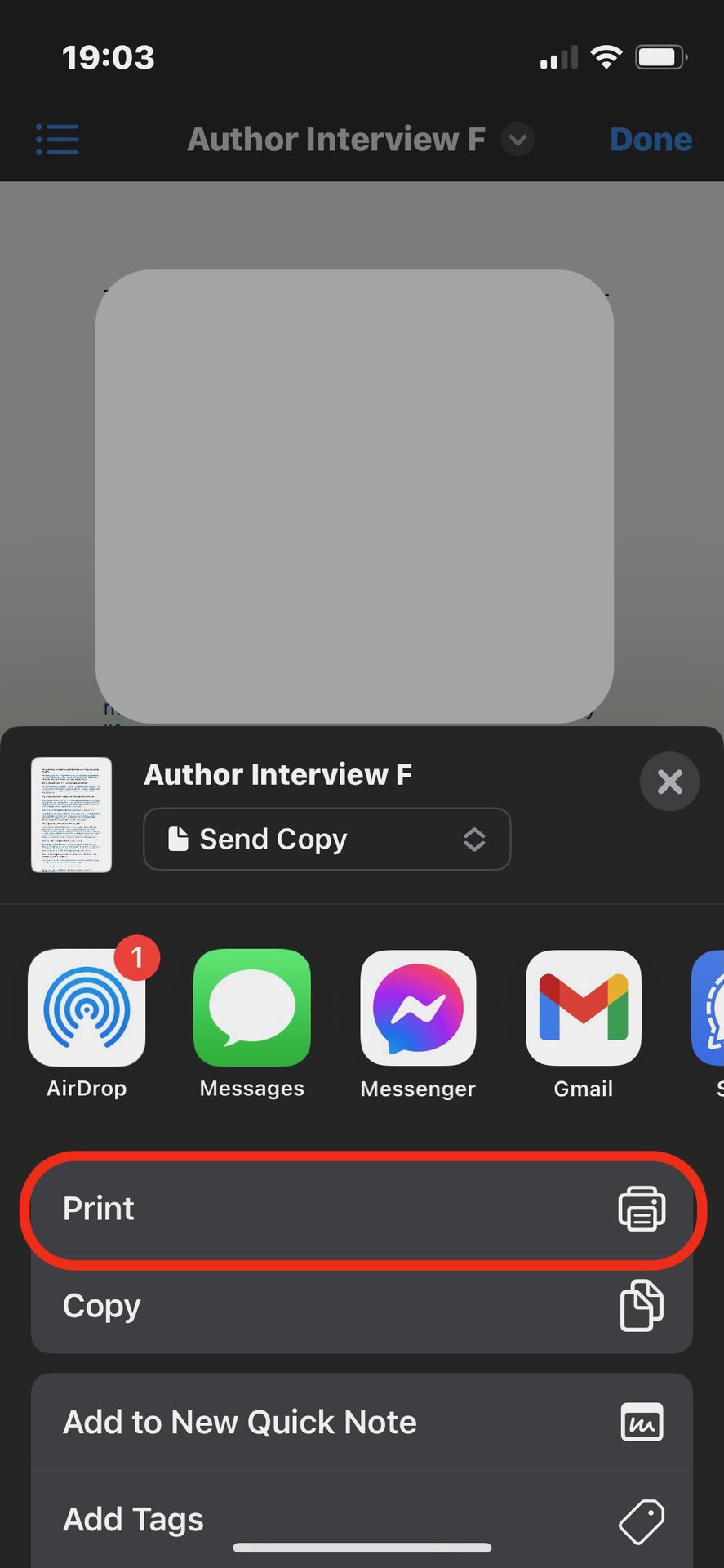Tap Done in the top bar
This screenshot has width=724, height=1568.
tap(651, 140)
